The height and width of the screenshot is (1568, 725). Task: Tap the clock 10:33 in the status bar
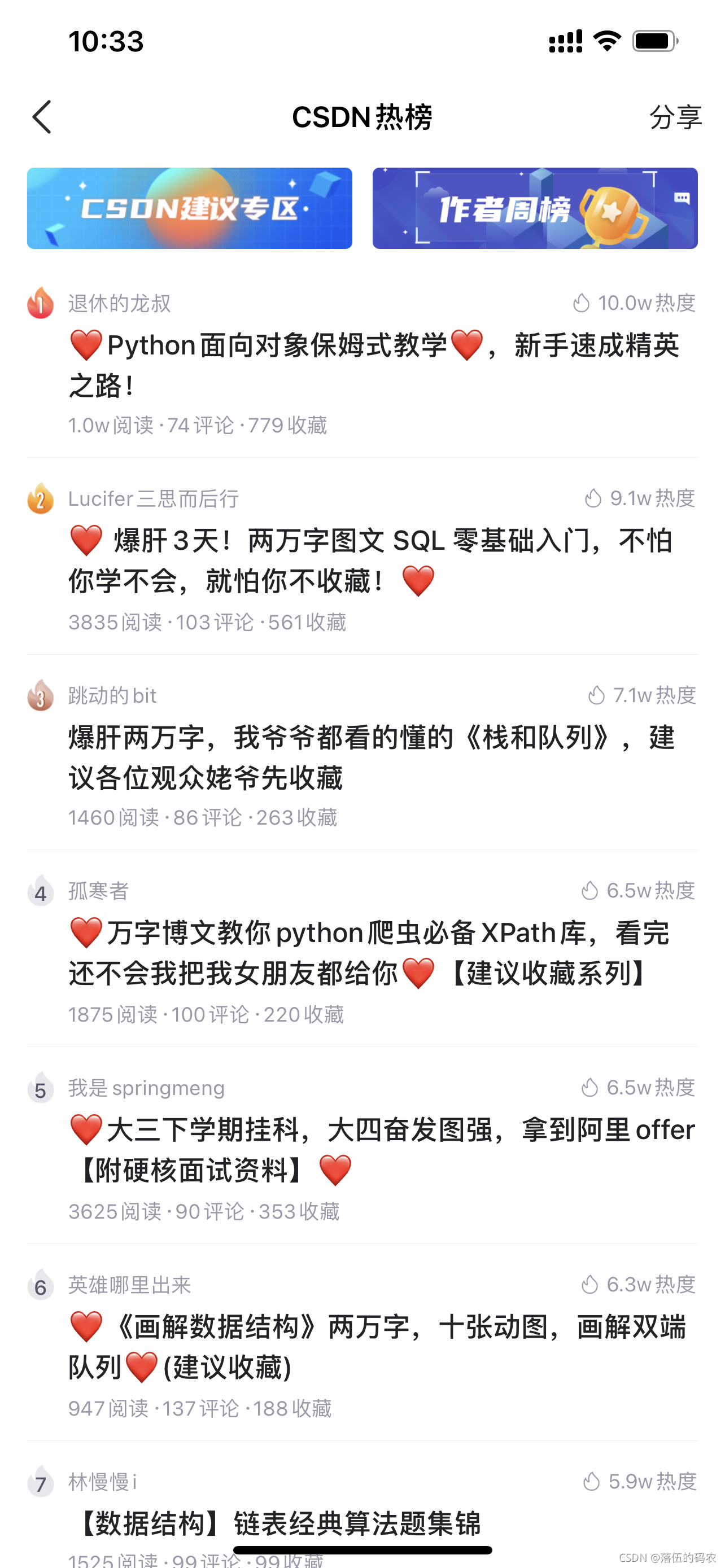pyautogui.click(x=107, y=41)
